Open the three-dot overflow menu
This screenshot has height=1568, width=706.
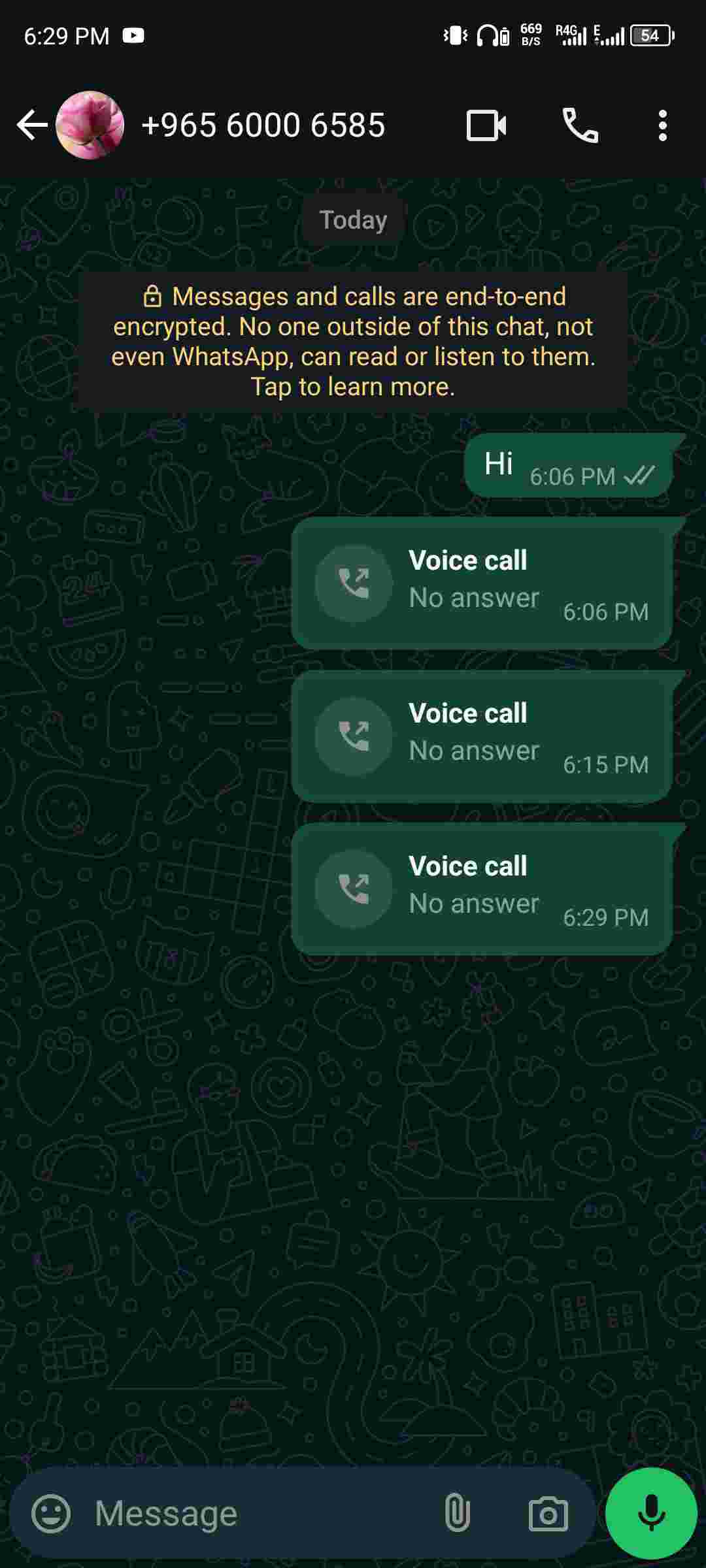663,125
